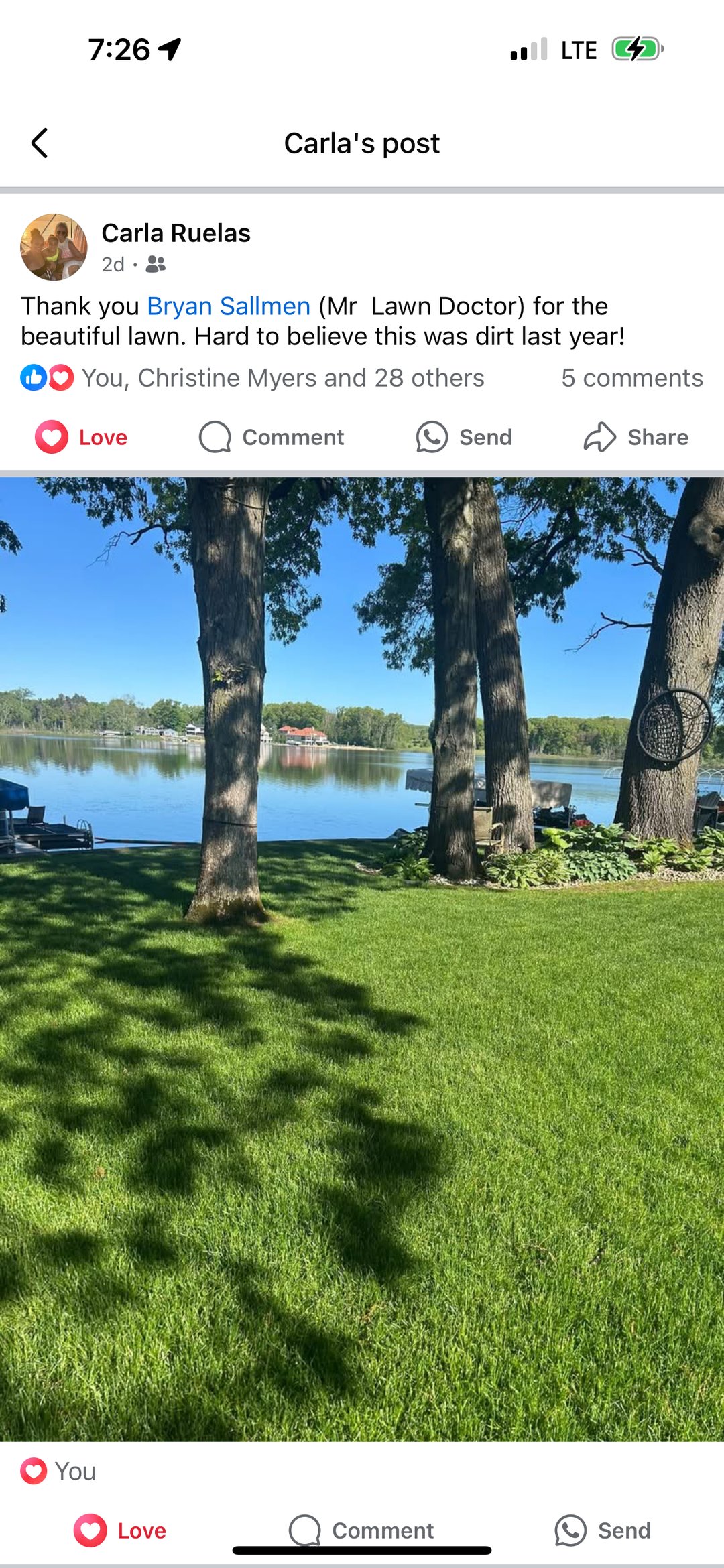
Task: Share Carla's post
Action: (636, 437)
